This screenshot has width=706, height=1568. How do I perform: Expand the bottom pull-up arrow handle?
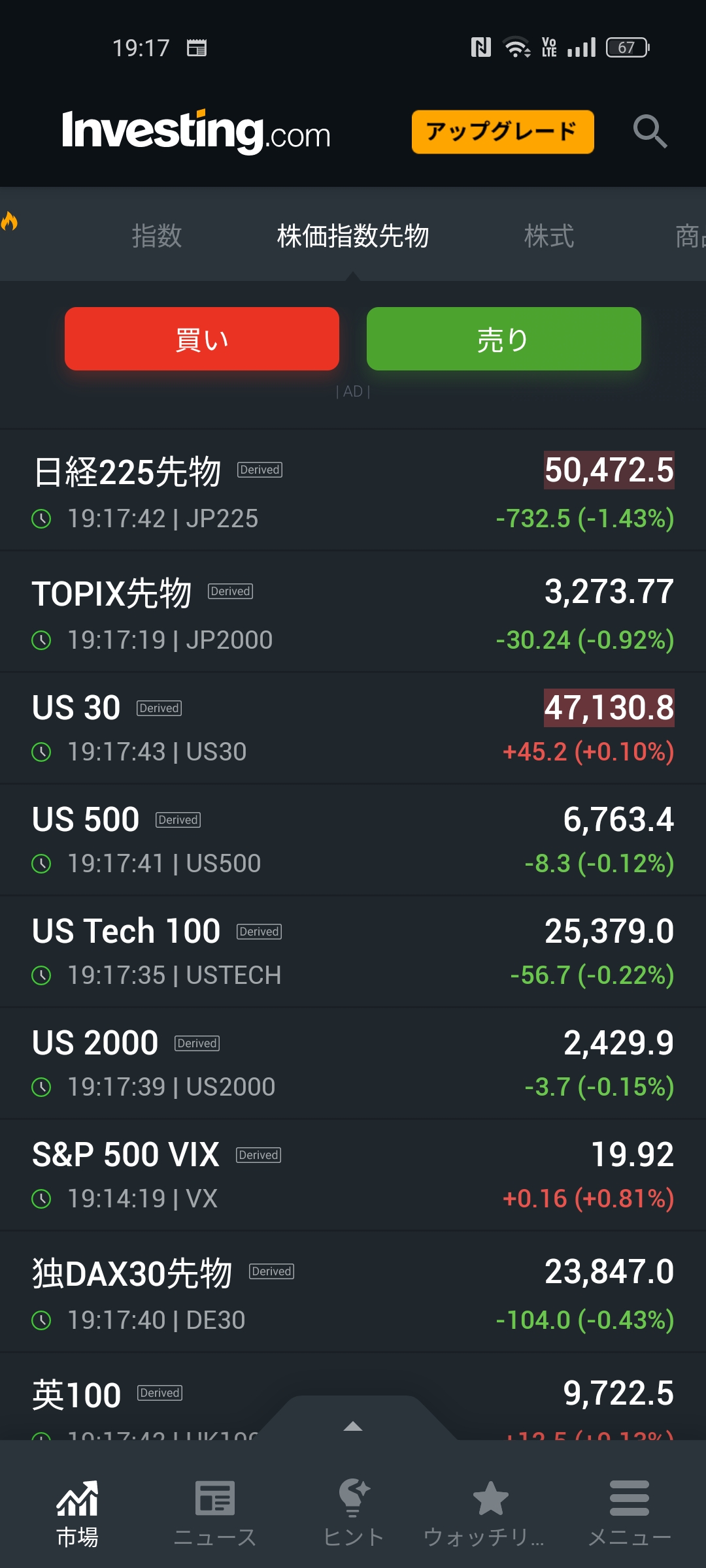click(x=353, y=1424)
